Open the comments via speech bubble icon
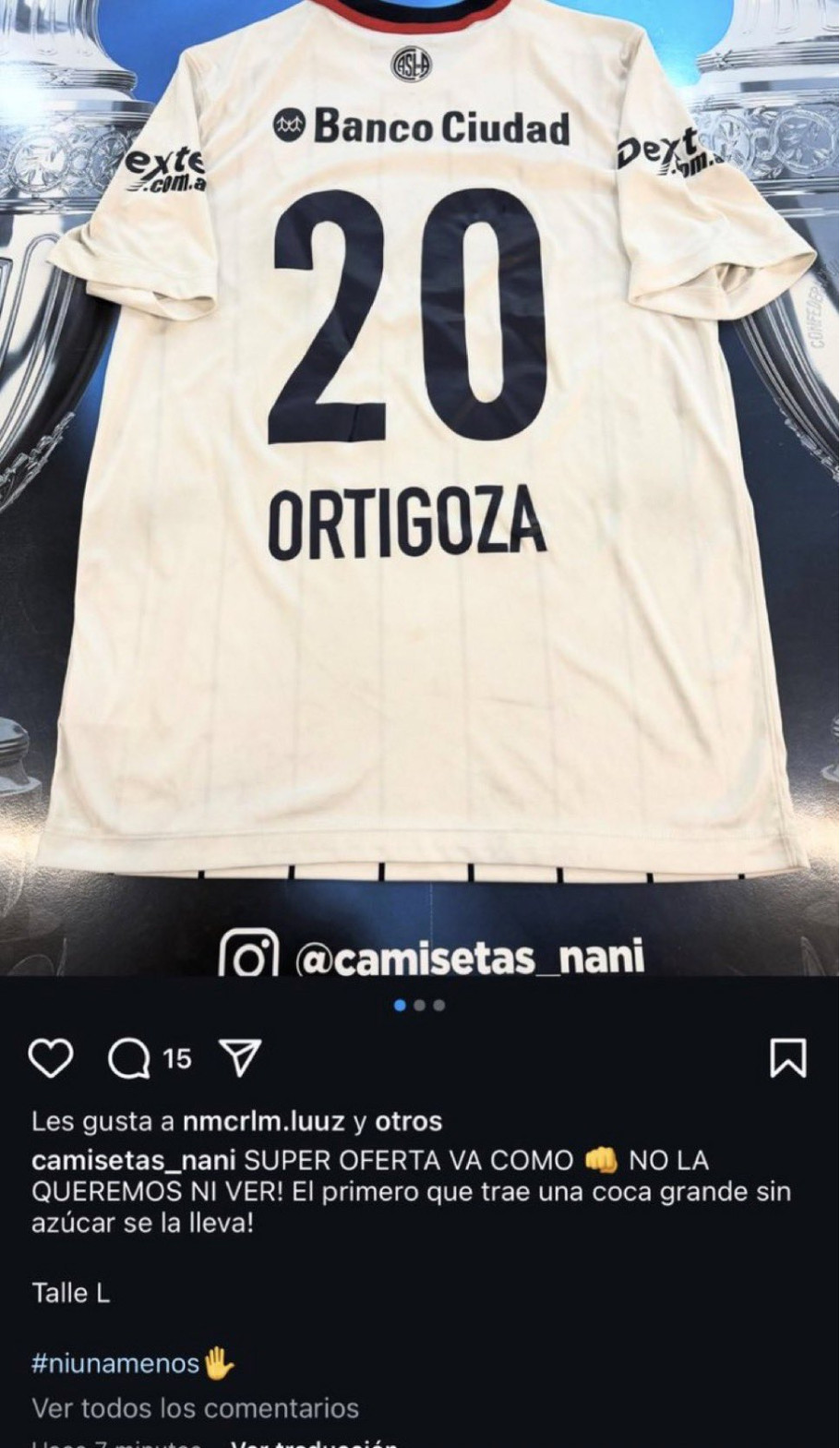The width and height of the screenshot is (840, 1448). 129,1058
